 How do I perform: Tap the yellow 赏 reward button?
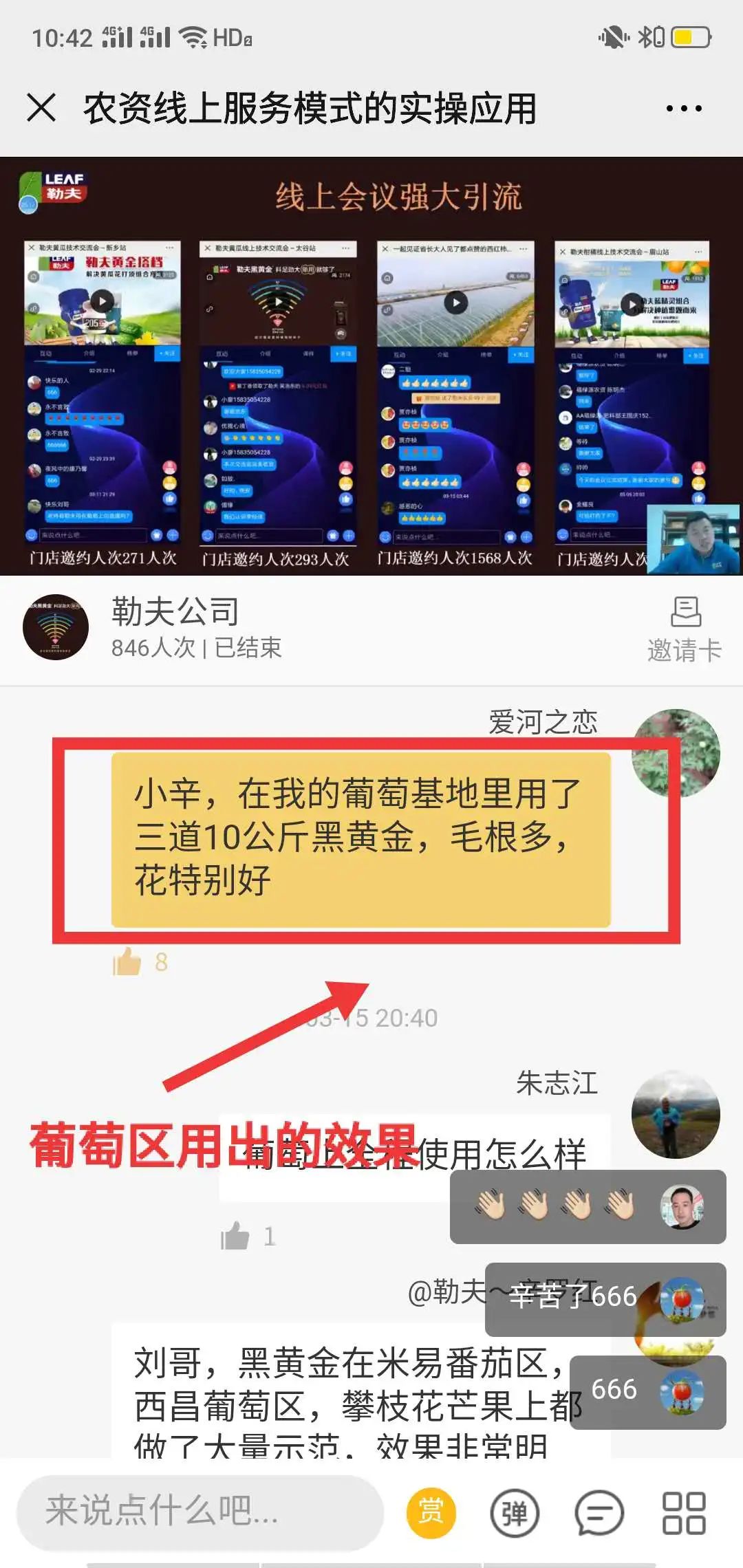pyautogui.click(x=431, y=1512)
